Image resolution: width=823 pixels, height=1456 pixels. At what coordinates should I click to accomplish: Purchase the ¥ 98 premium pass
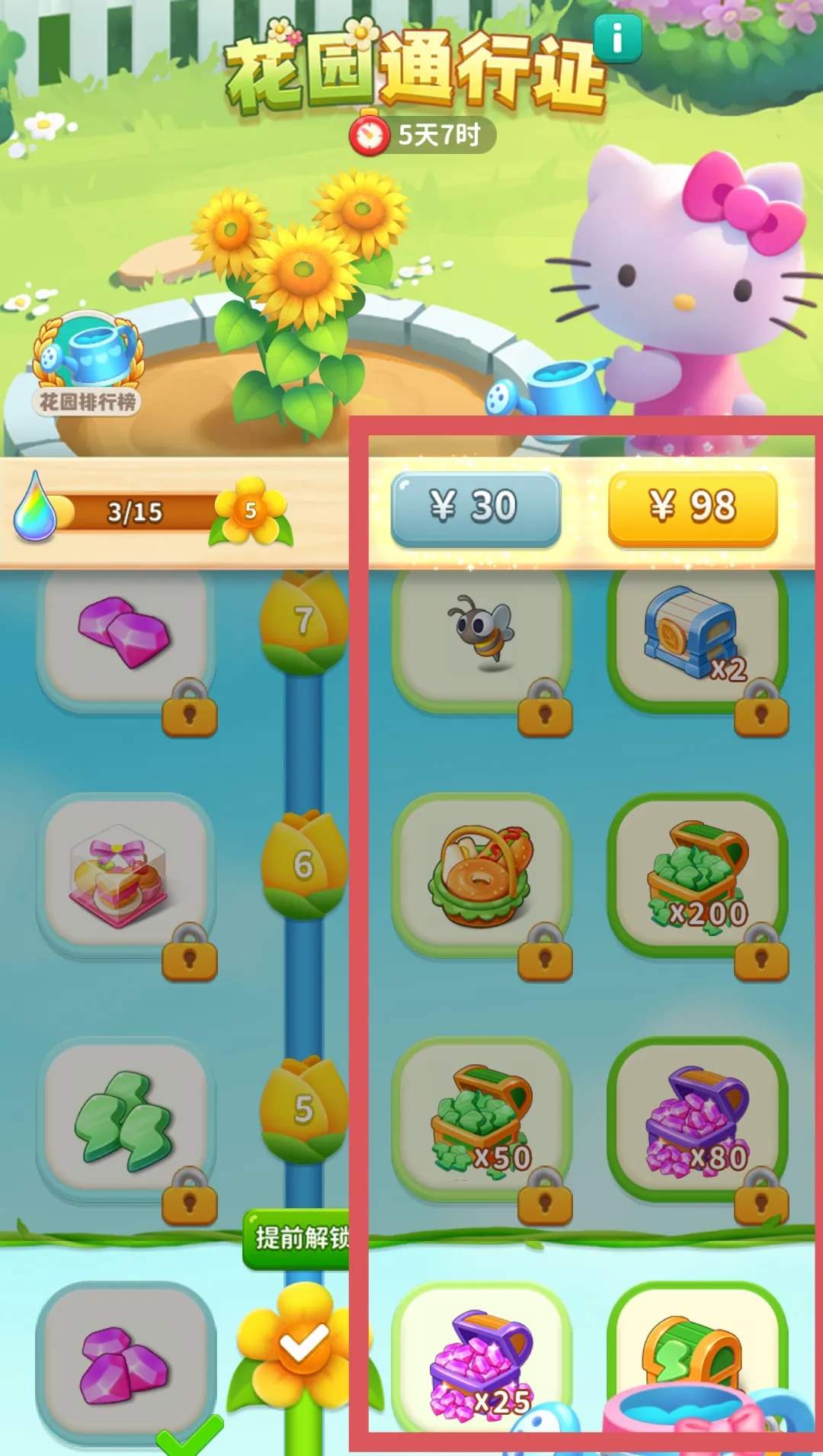click(x=692, y=508)
